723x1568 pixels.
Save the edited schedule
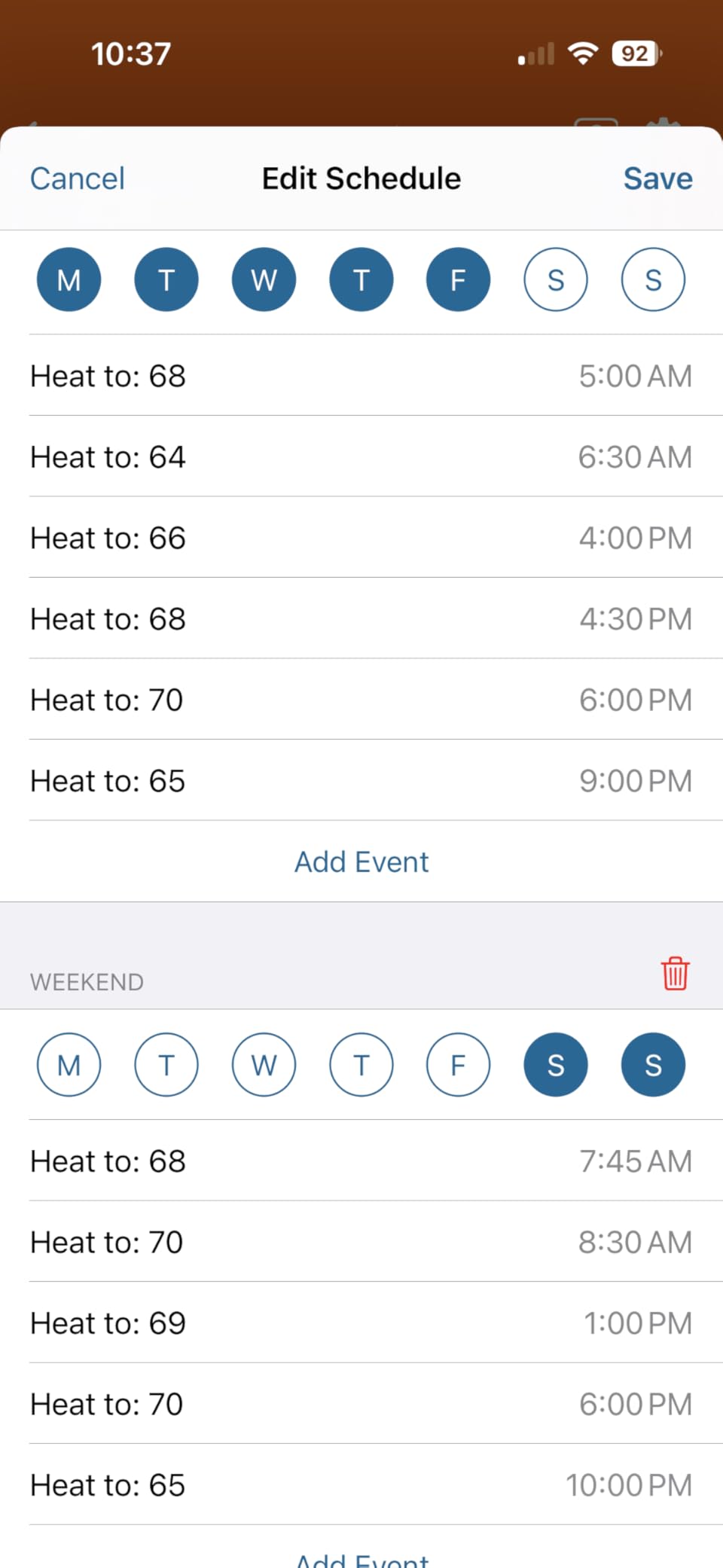(x=657, y=178)
